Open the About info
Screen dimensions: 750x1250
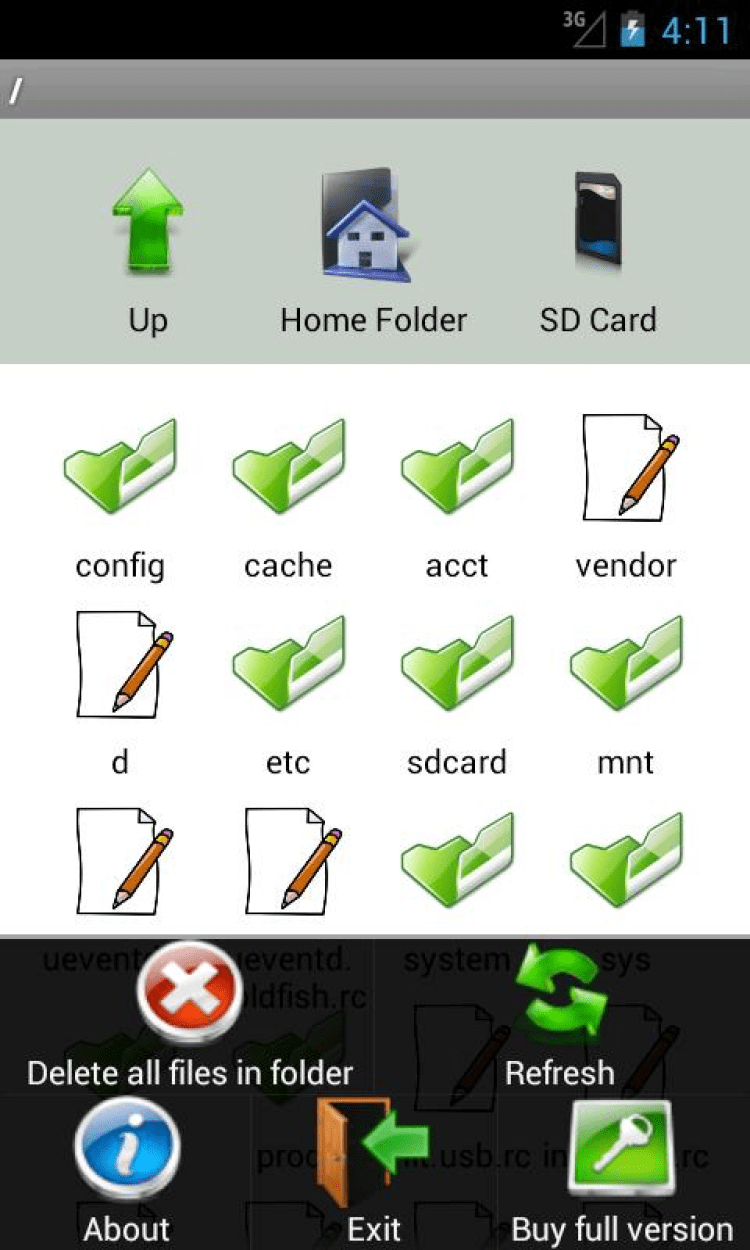[x=127, y=1172]
